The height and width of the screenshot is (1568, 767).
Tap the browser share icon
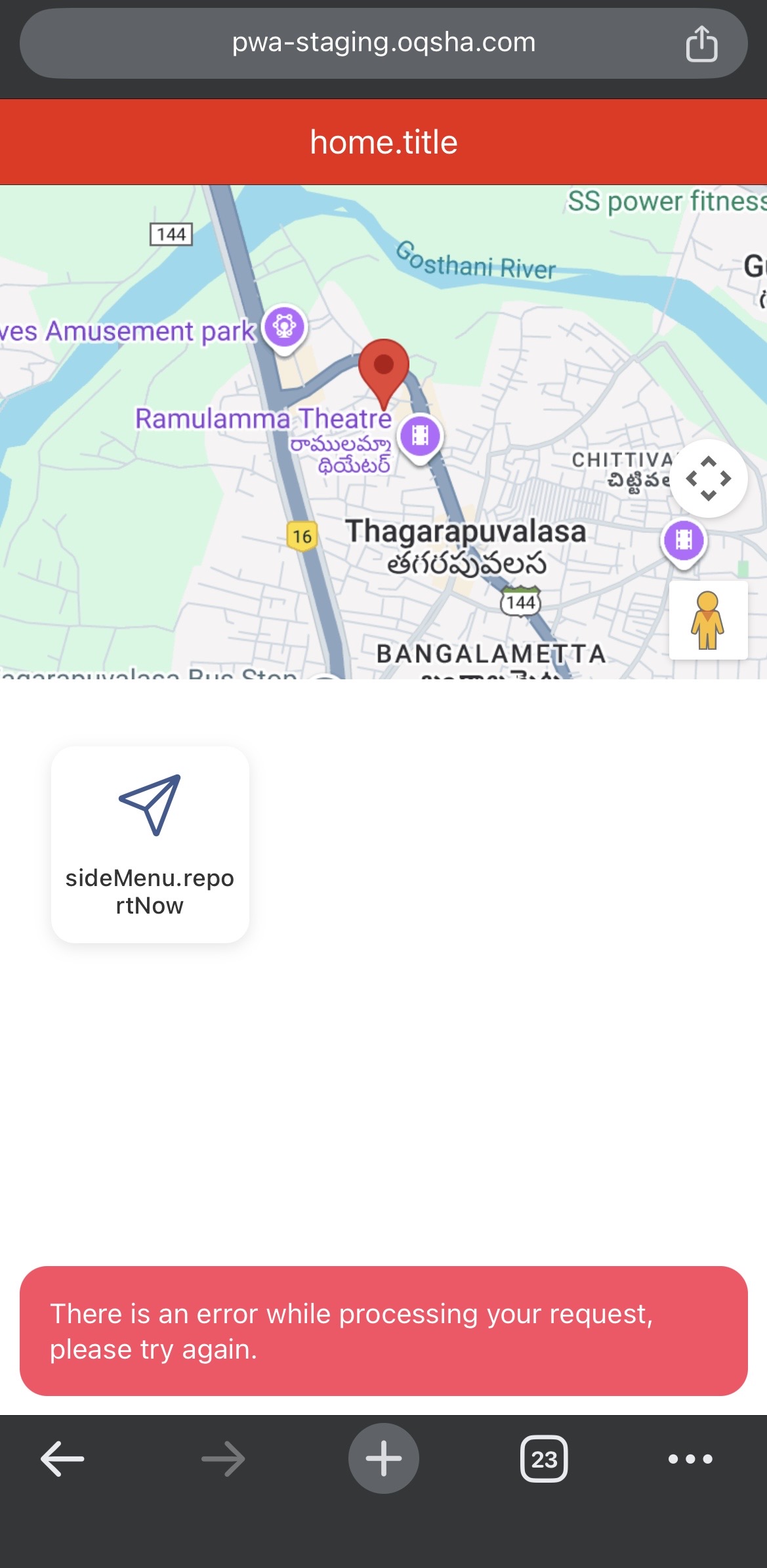[701, 44]
